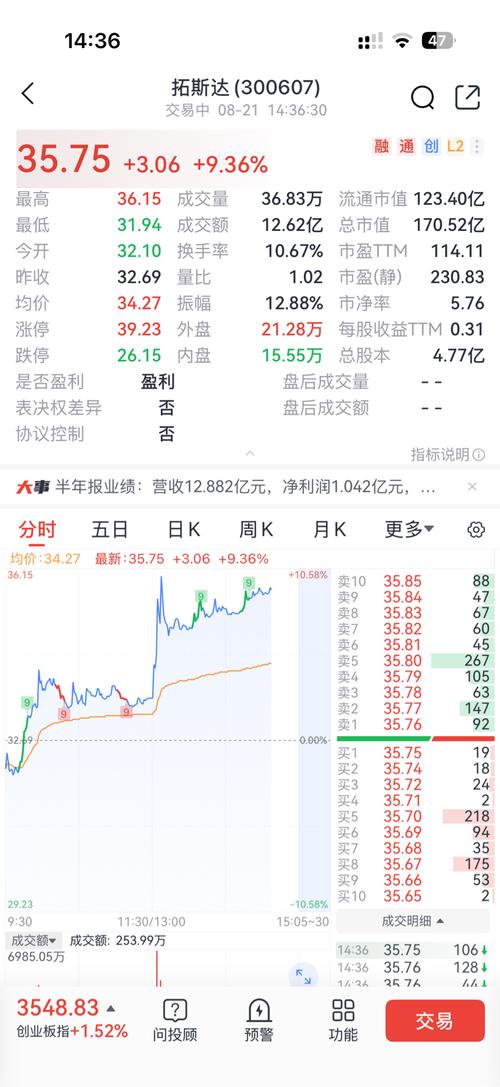Set a price alert via 预警
This screenshot has width=500, height=1087.
tap(259, 1020)
